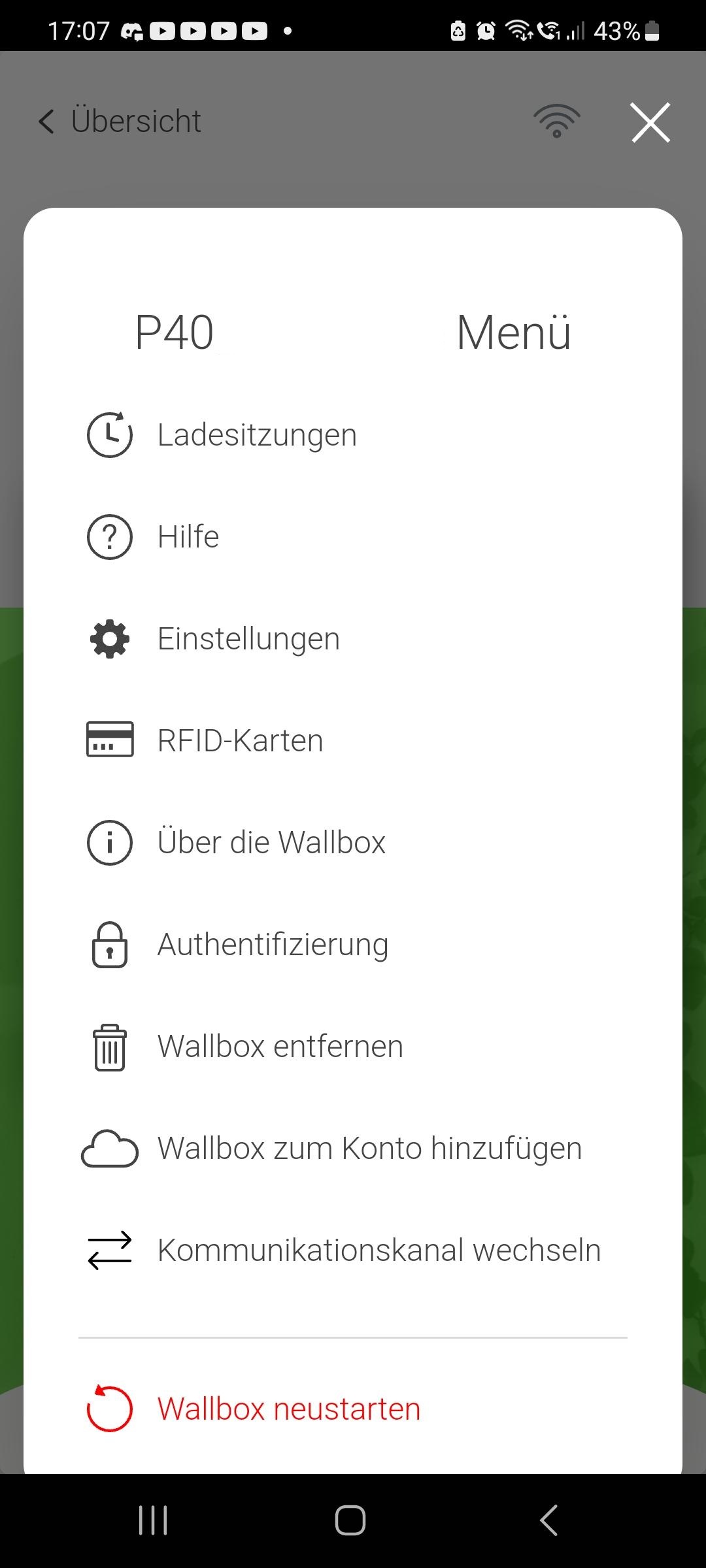Go back to Übersicht
This screenshot has width=706, height=1568.
[121, 122]
